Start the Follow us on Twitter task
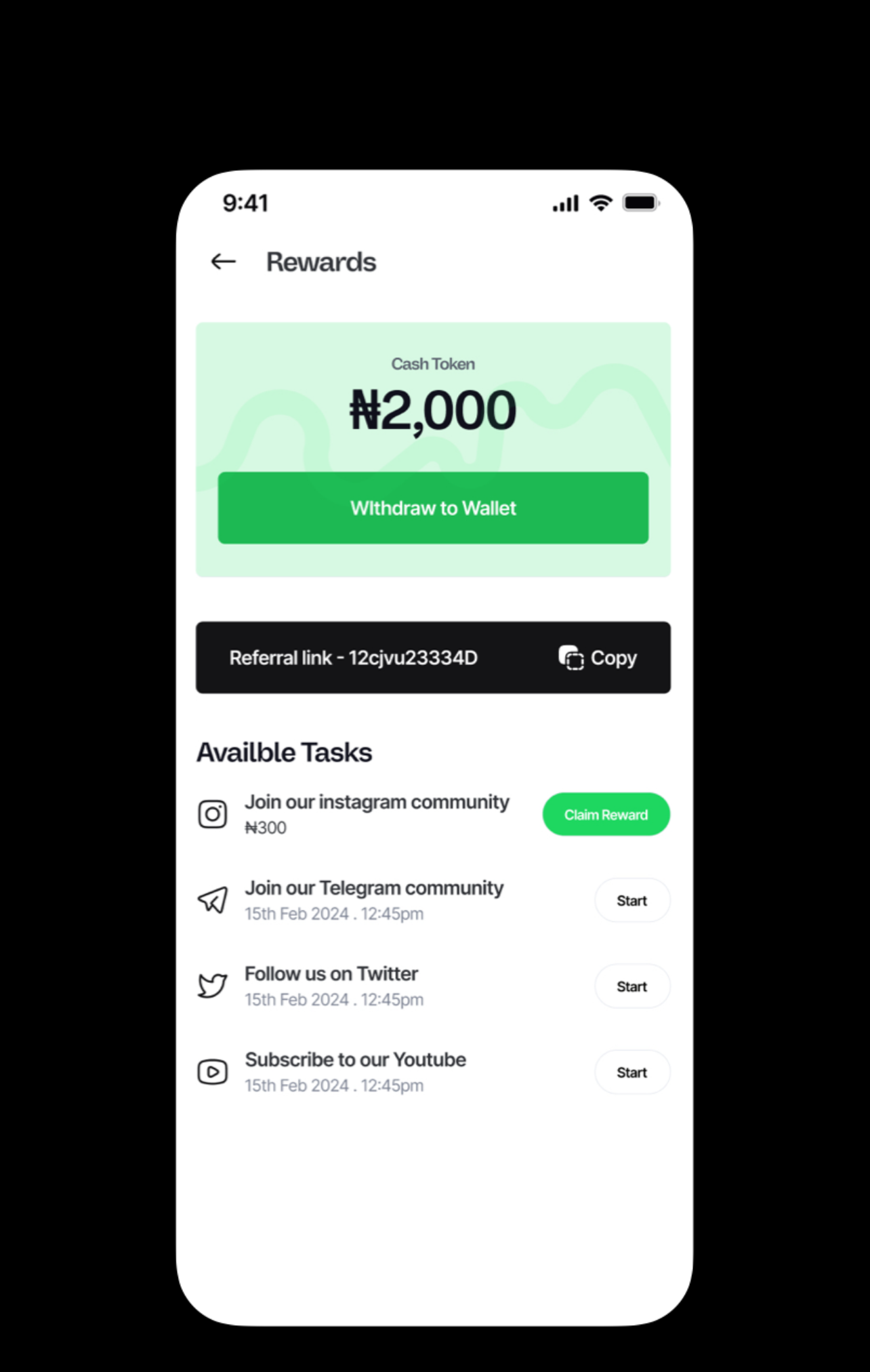The height and width of the screenshot is (1372, 870). pos(631,986)
